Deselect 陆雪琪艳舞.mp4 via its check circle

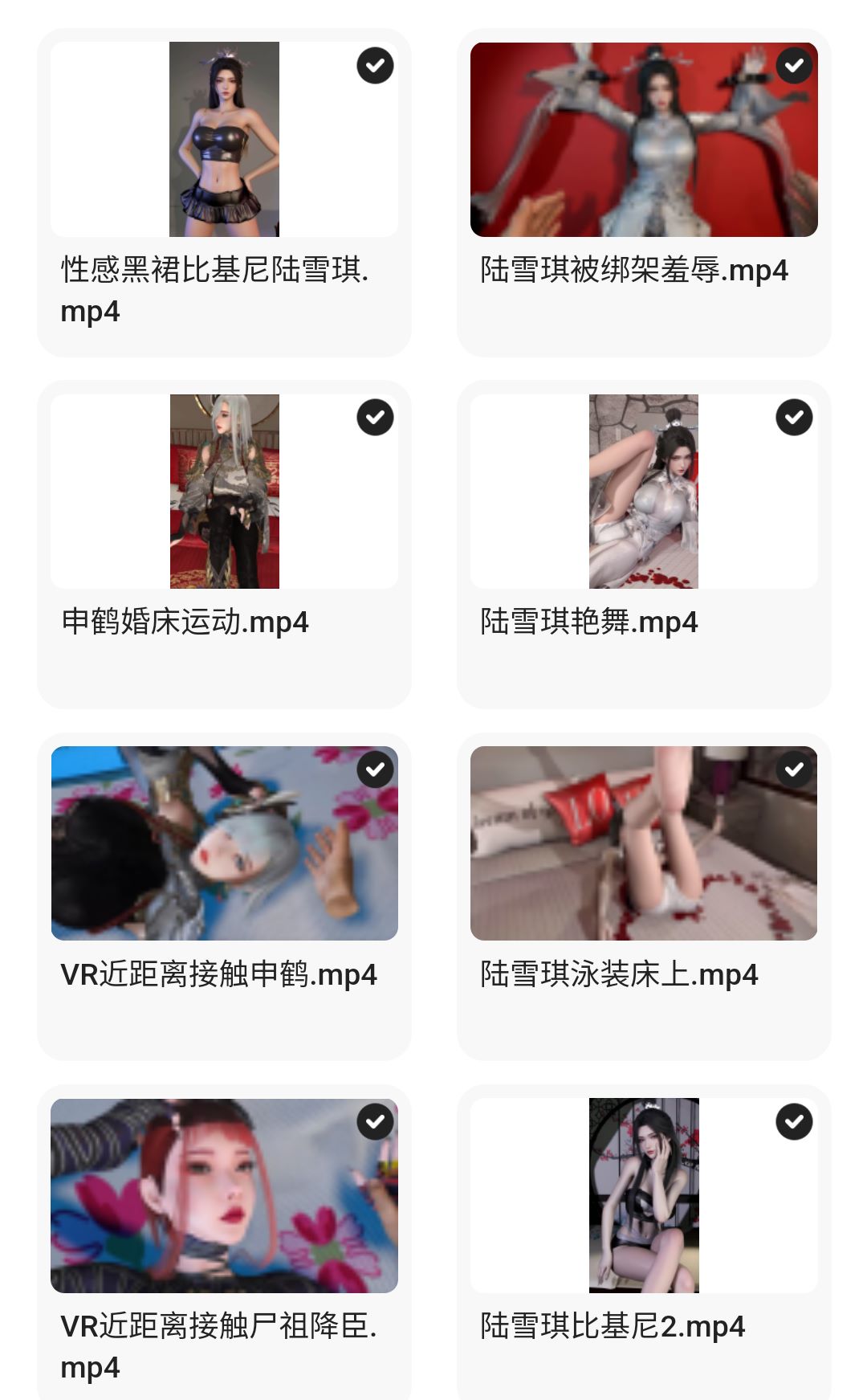pyautogui.click(x=792, y=416)
